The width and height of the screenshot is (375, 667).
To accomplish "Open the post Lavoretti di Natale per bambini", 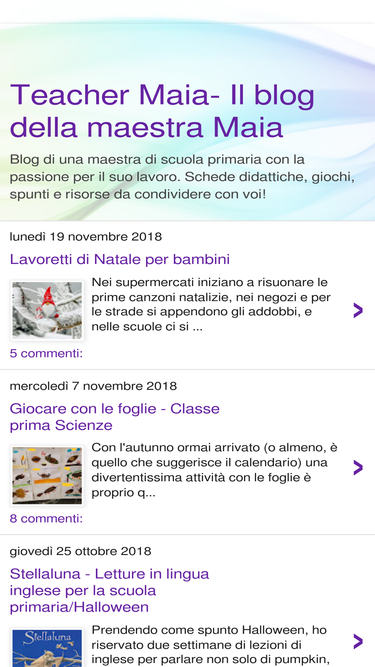I will click(x=119, y=259).
